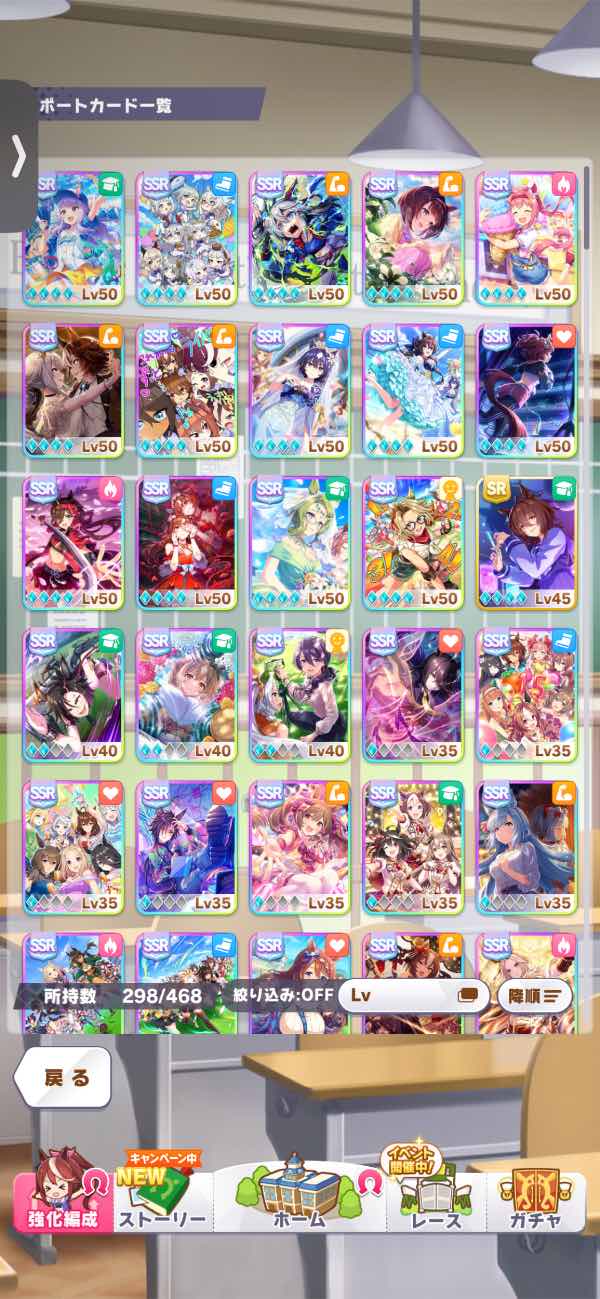Viewport: 600px width, 1299px height.
Task: Open the ガチャ tab
Action: click(x=534, y=1197)
